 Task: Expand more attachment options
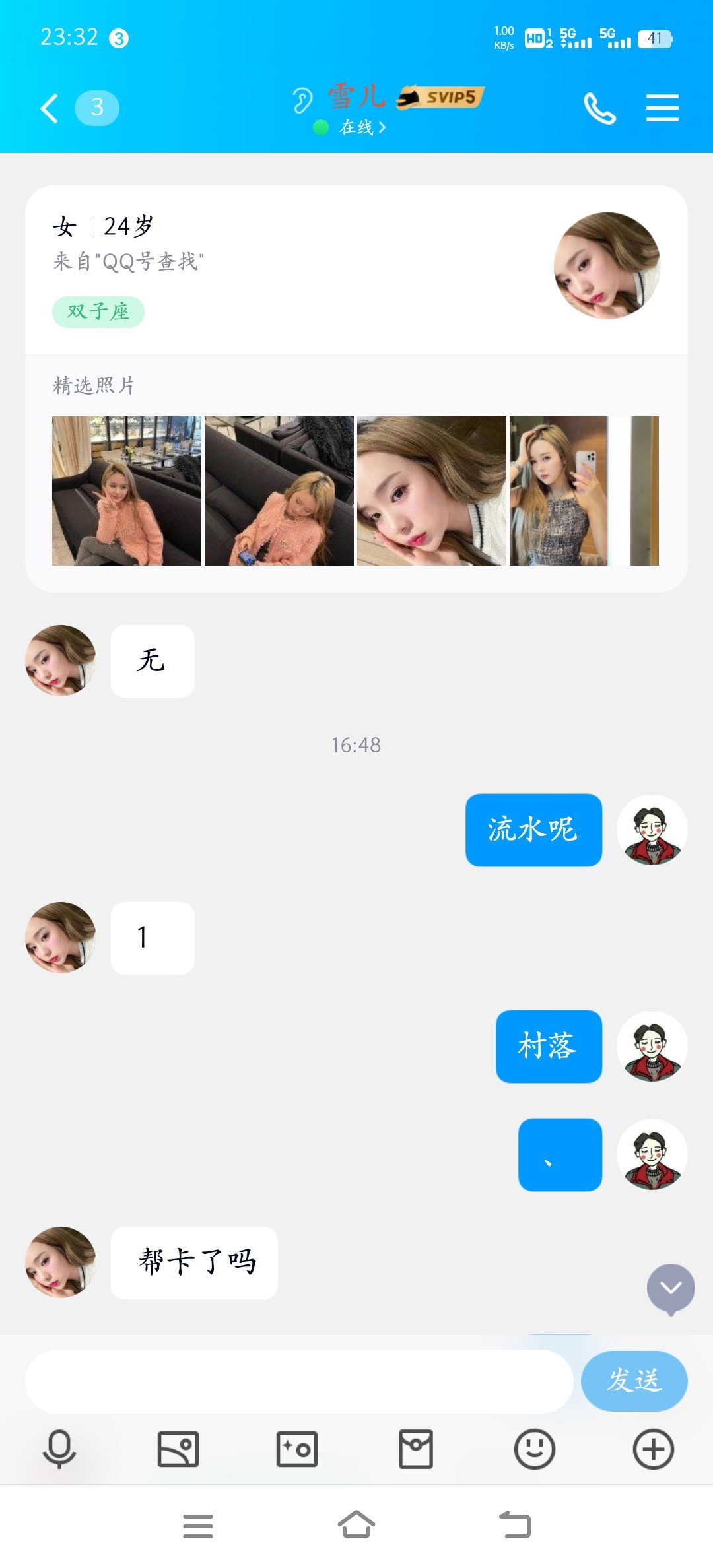coord(653,1449)
